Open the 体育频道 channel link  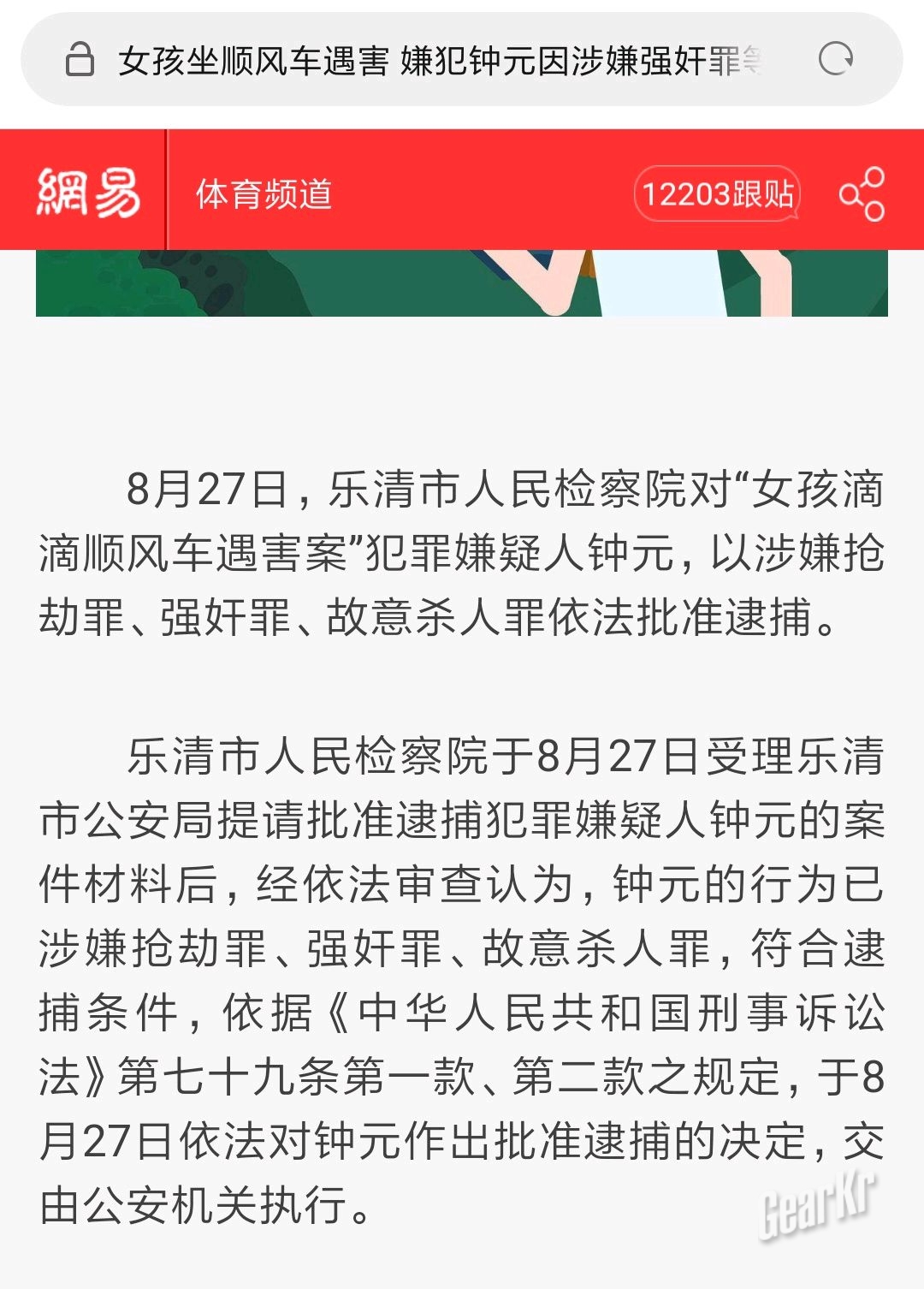tap(264, 194)
